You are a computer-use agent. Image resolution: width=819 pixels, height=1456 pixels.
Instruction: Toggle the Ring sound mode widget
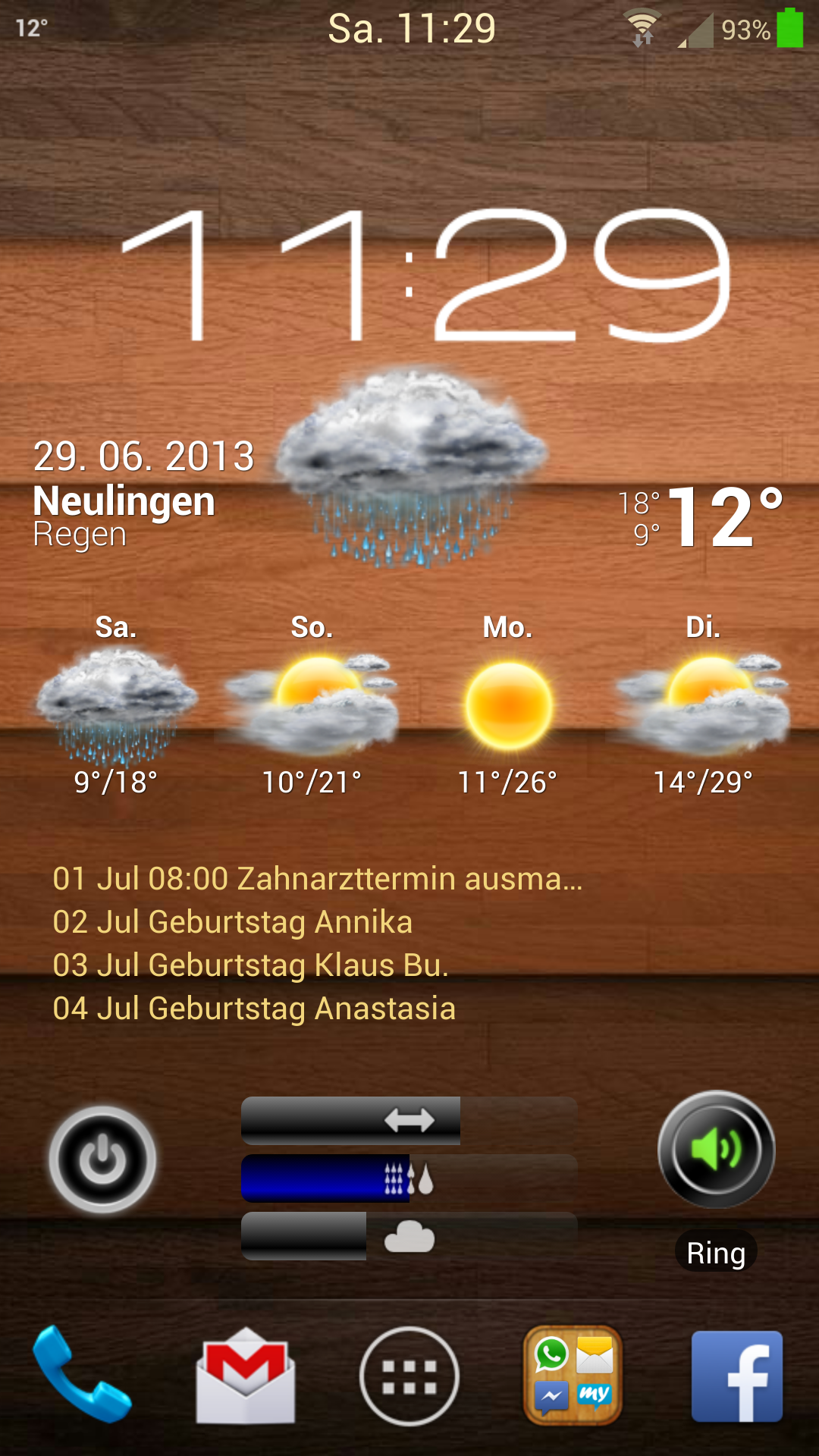click(x=716, y=1150)
